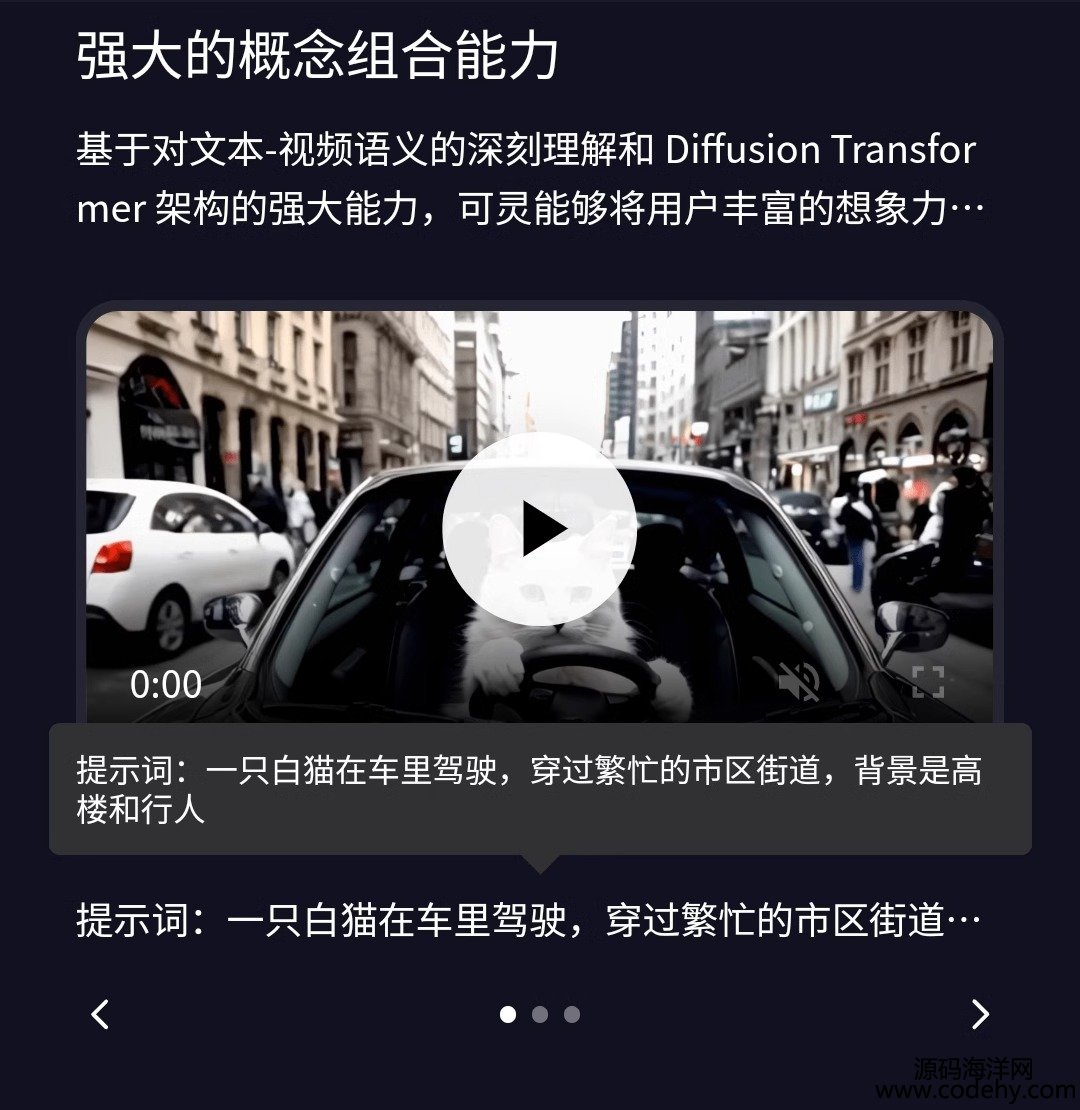Jump to the third carousel dot

point(572,1014)
